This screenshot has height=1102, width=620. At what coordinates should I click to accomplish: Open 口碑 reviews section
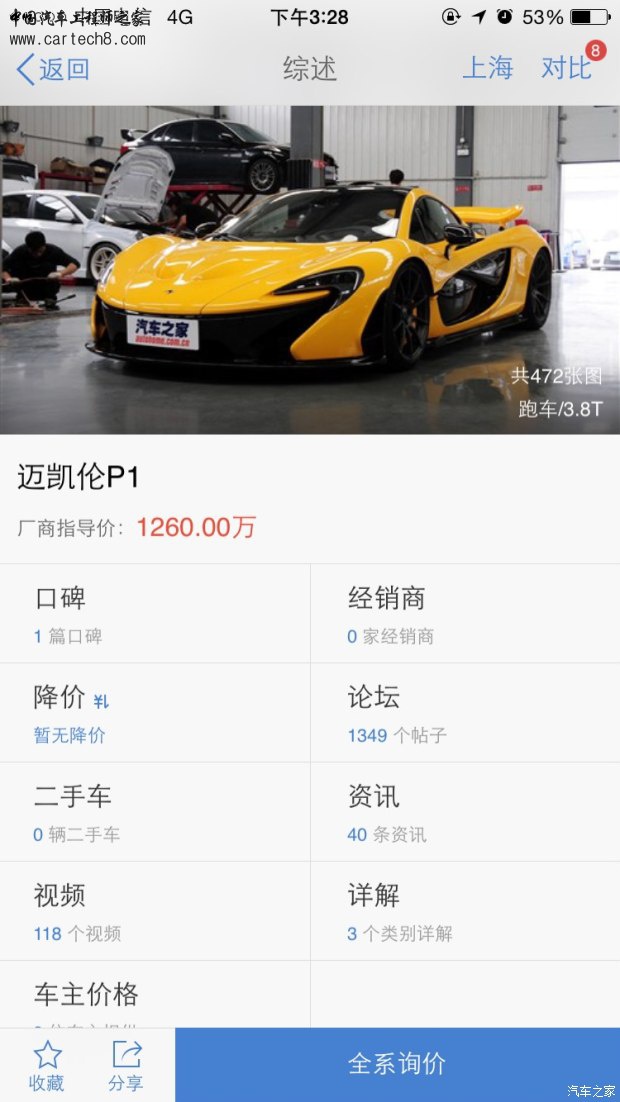click(x=155, y=614)
